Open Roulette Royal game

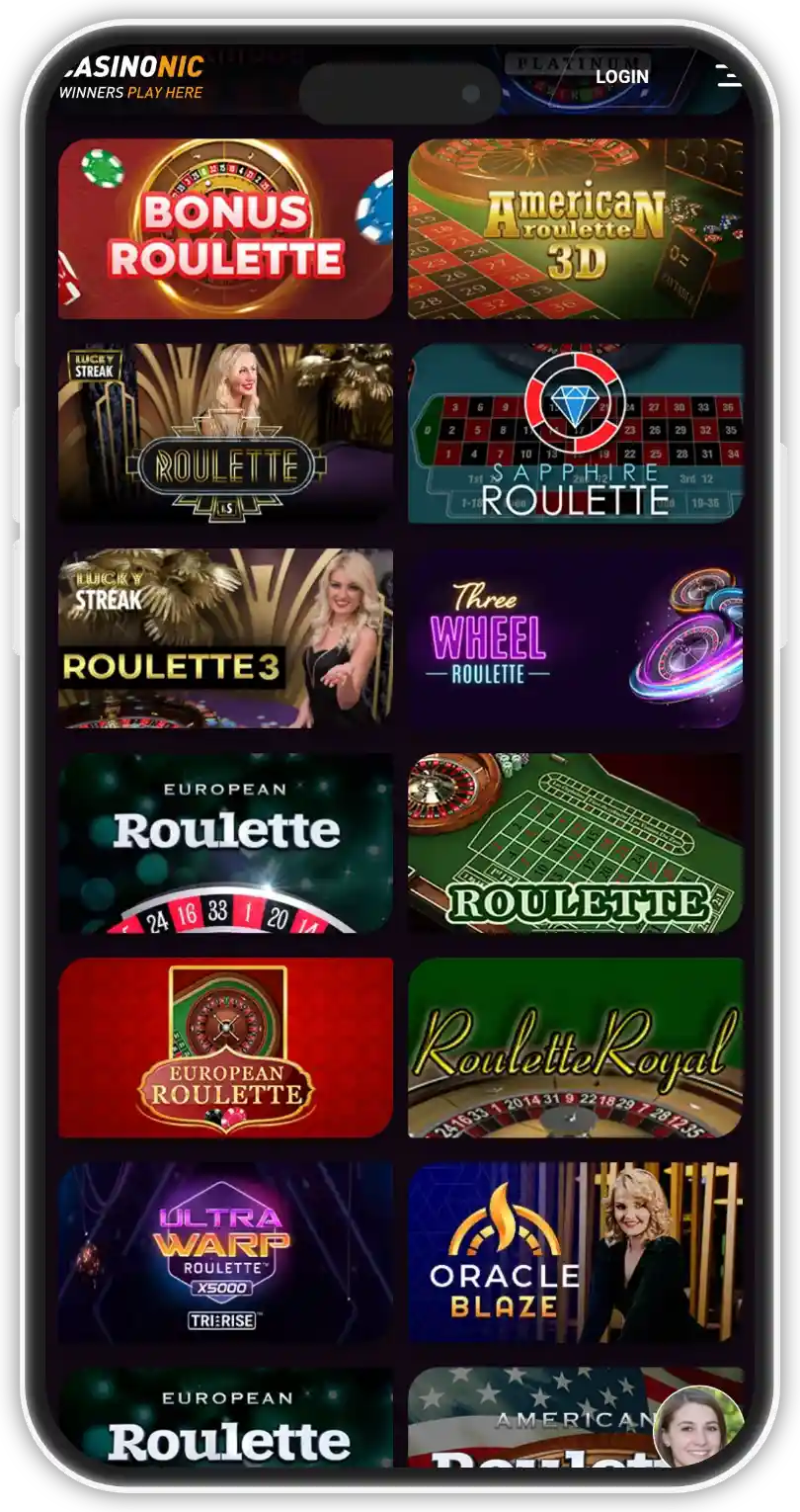575,1048
